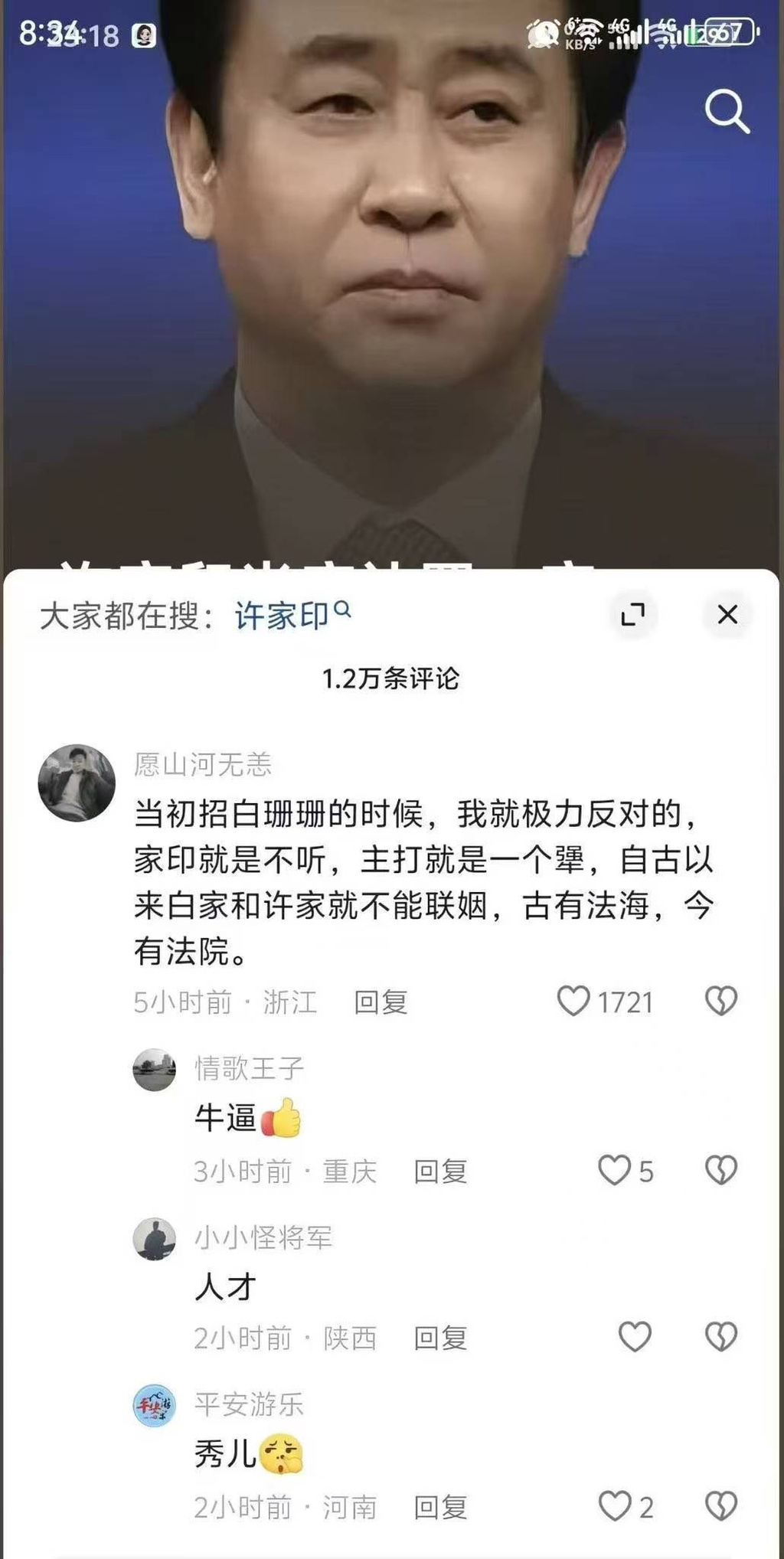The height and width of the screenshot is (1559, 784).
Task: Open 愿山河无恙's profile avatar
Action: click(x=77, y=783)
